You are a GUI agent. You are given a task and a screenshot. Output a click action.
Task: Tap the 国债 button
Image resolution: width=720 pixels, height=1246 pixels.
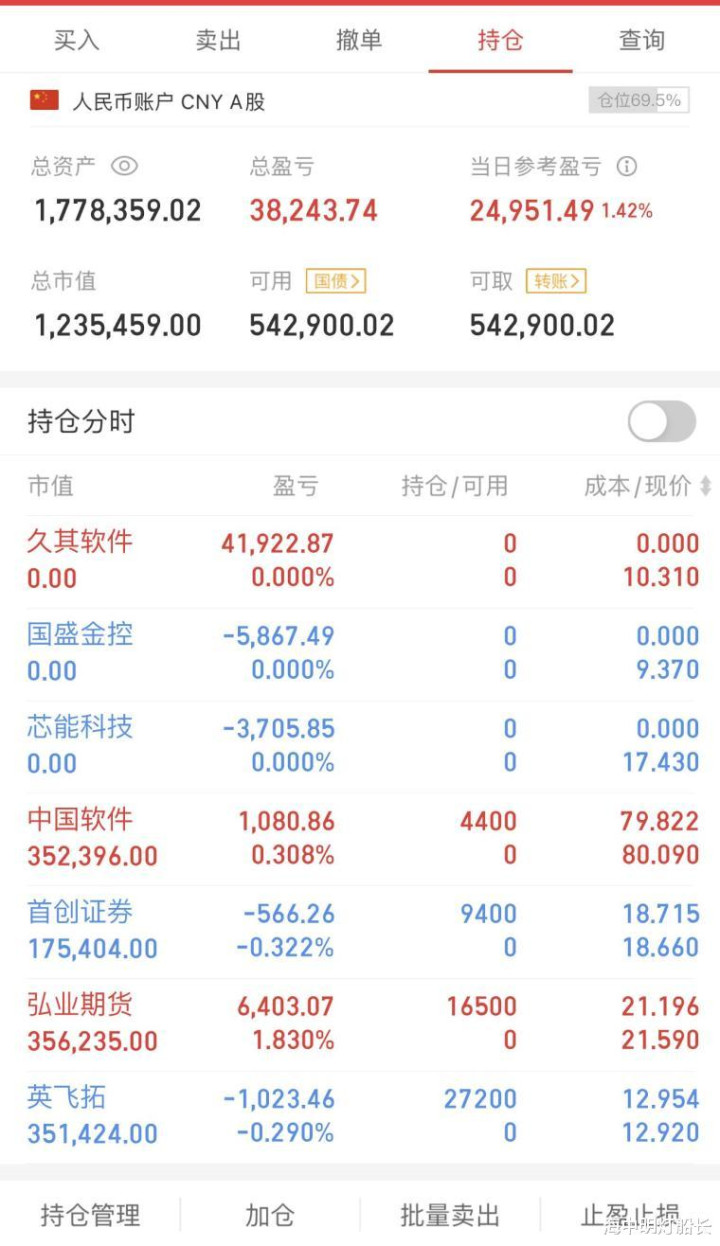click(336, 282)
